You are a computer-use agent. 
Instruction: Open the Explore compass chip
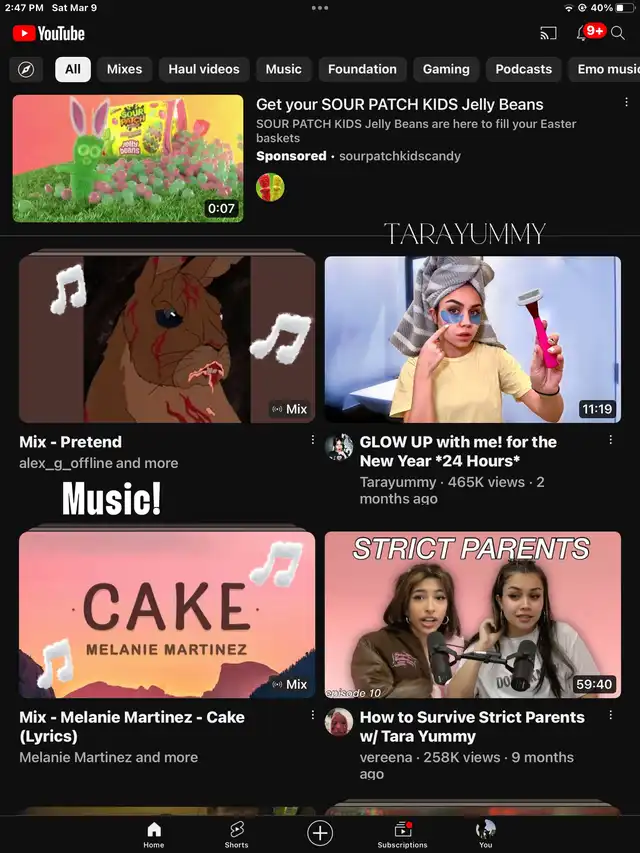pos(26,69)
